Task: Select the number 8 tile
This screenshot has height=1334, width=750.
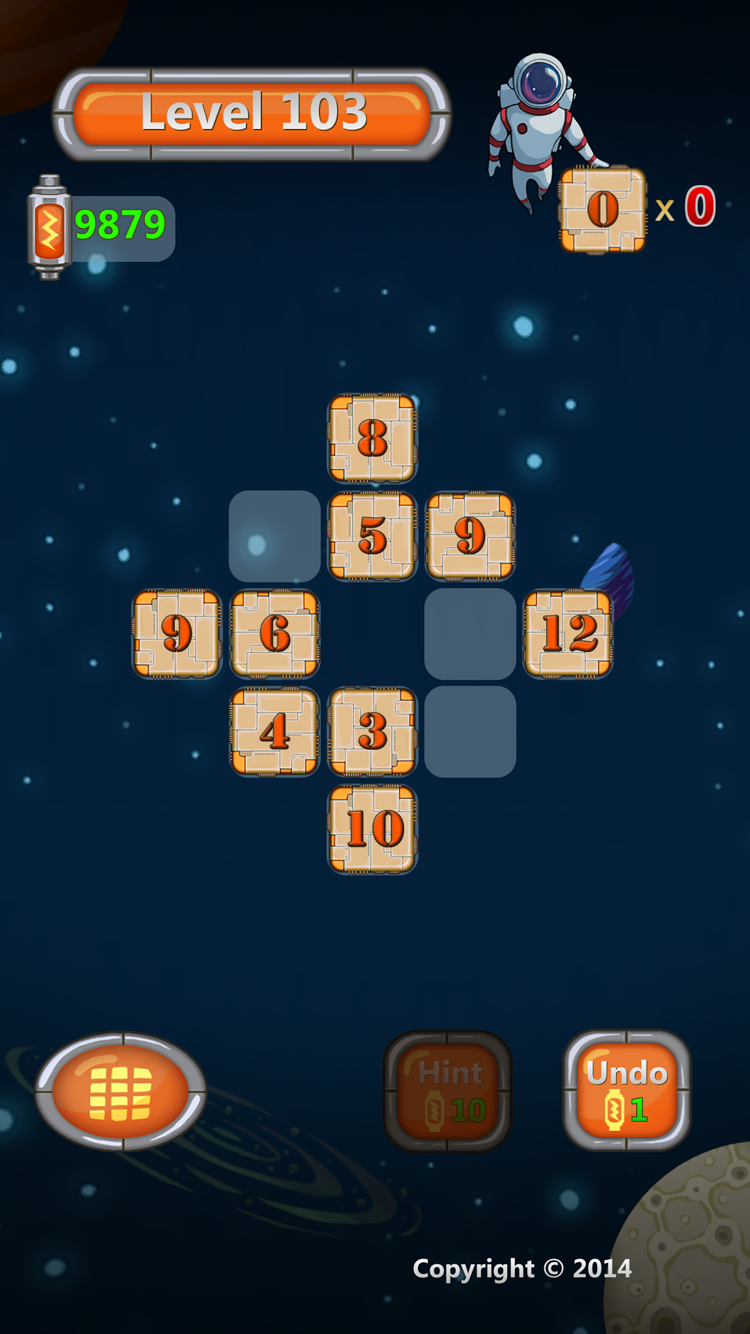Action: (373, 438)
